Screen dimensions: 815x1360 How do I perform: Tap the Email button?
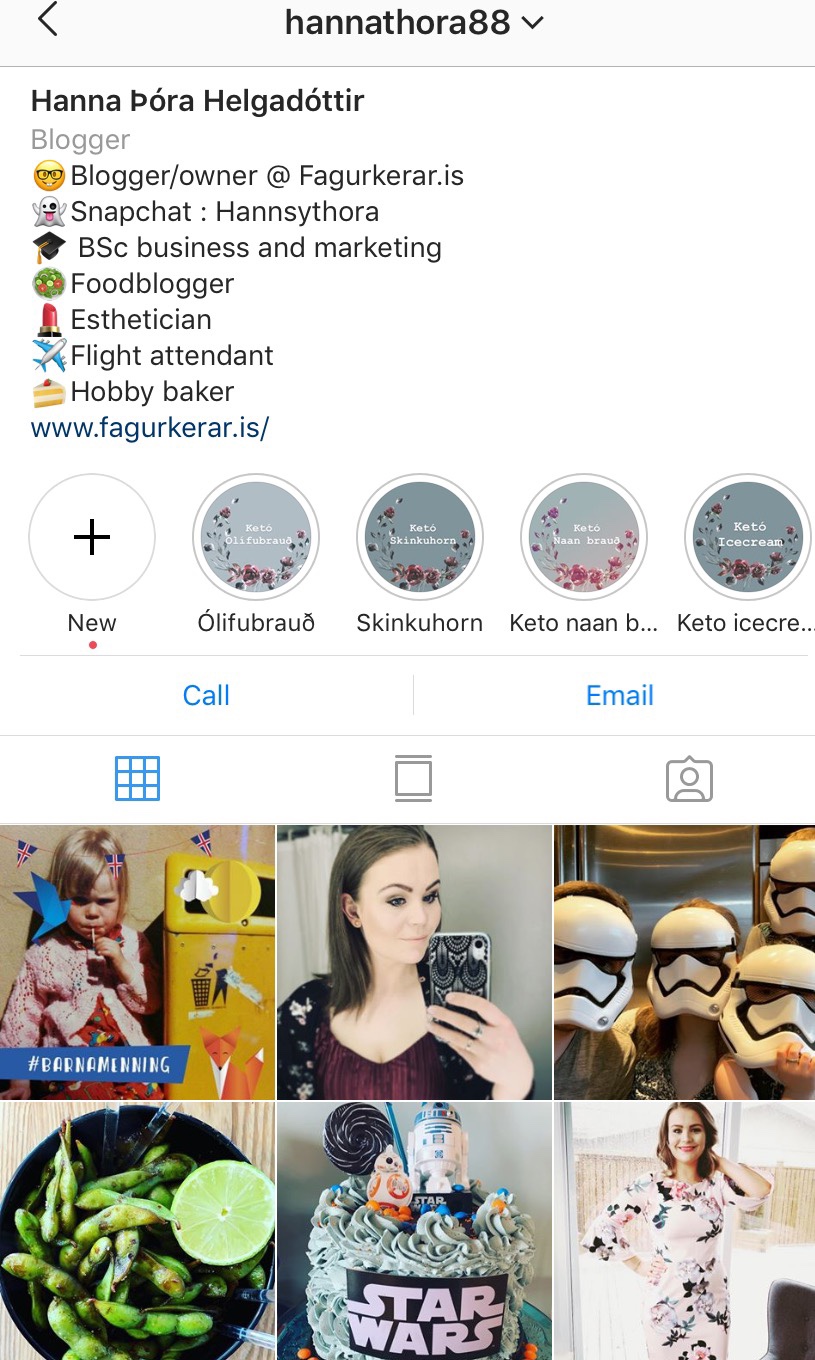pyautogui.click(x=619, y=695)
